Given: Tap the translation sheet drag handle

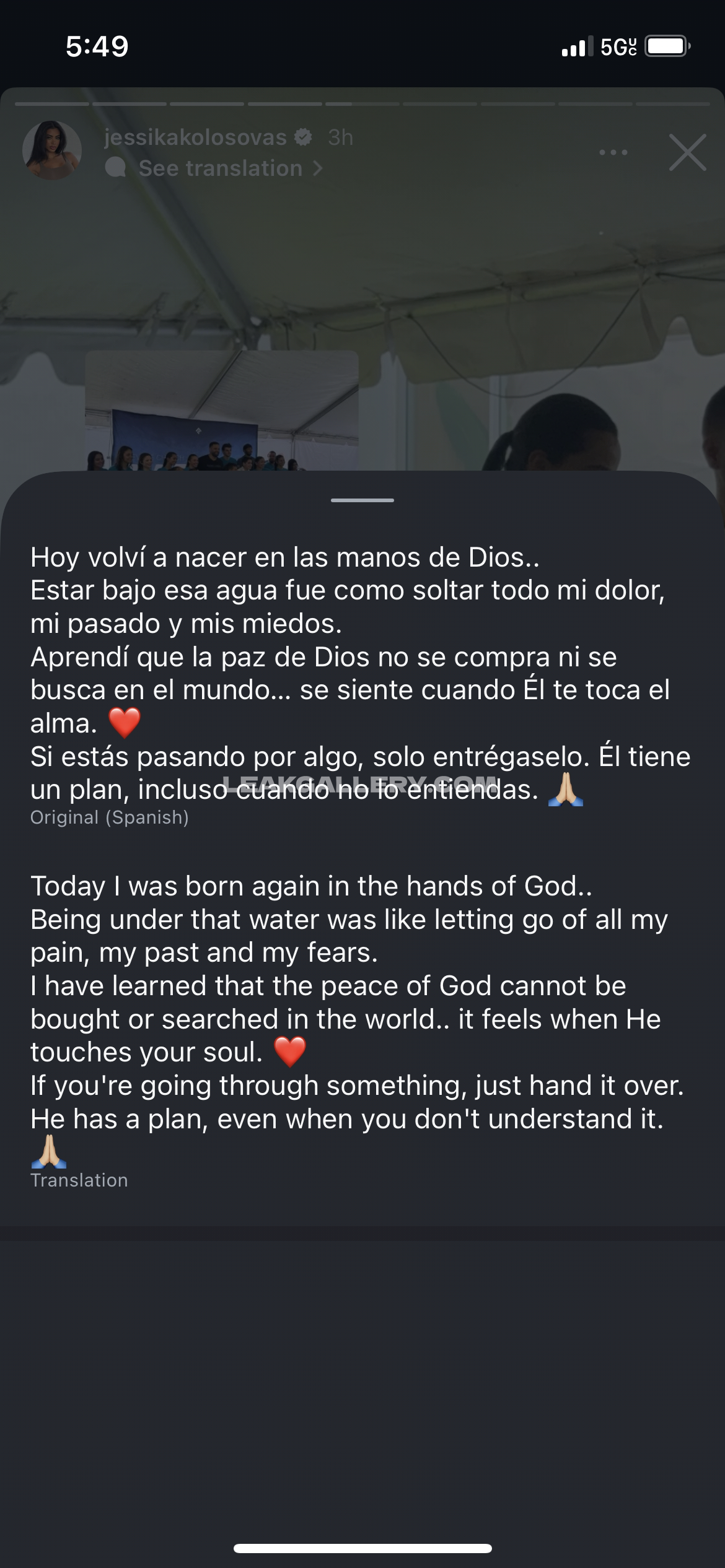Looking at the screenshot, I should [362, 500].
